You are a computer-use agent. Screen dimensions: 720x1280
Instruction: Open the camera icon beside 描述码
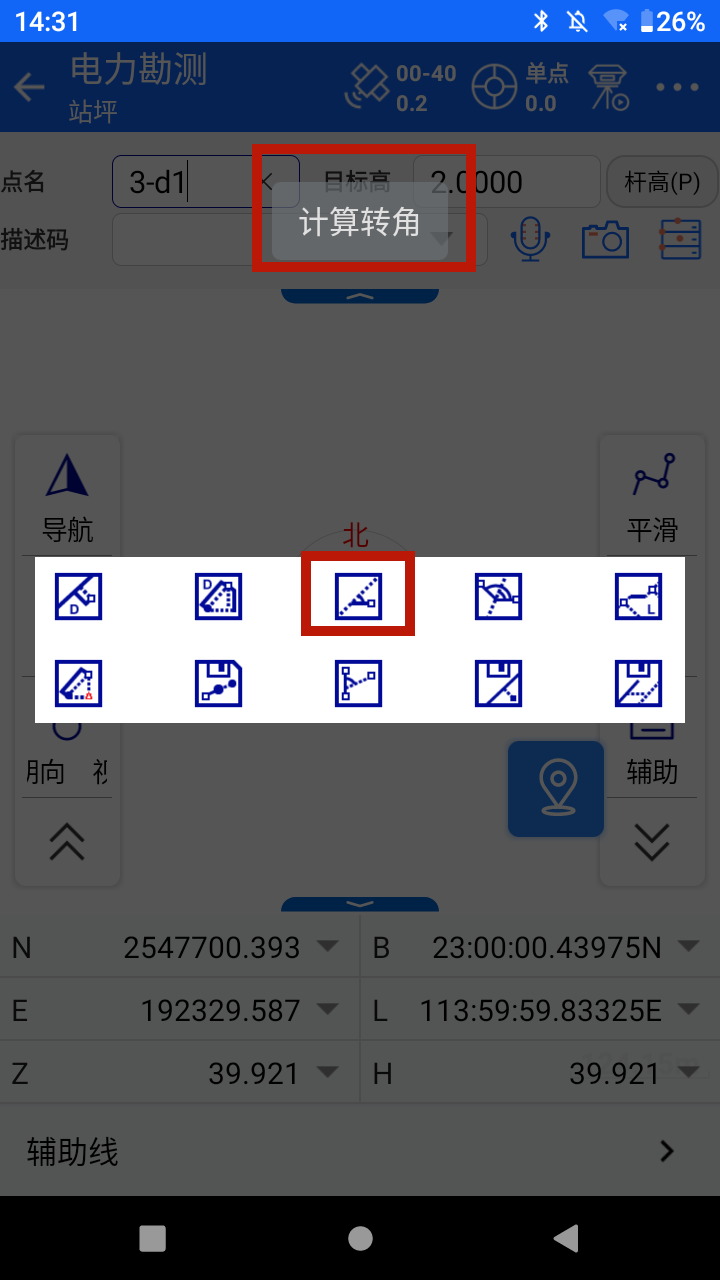tap(606, 240)
